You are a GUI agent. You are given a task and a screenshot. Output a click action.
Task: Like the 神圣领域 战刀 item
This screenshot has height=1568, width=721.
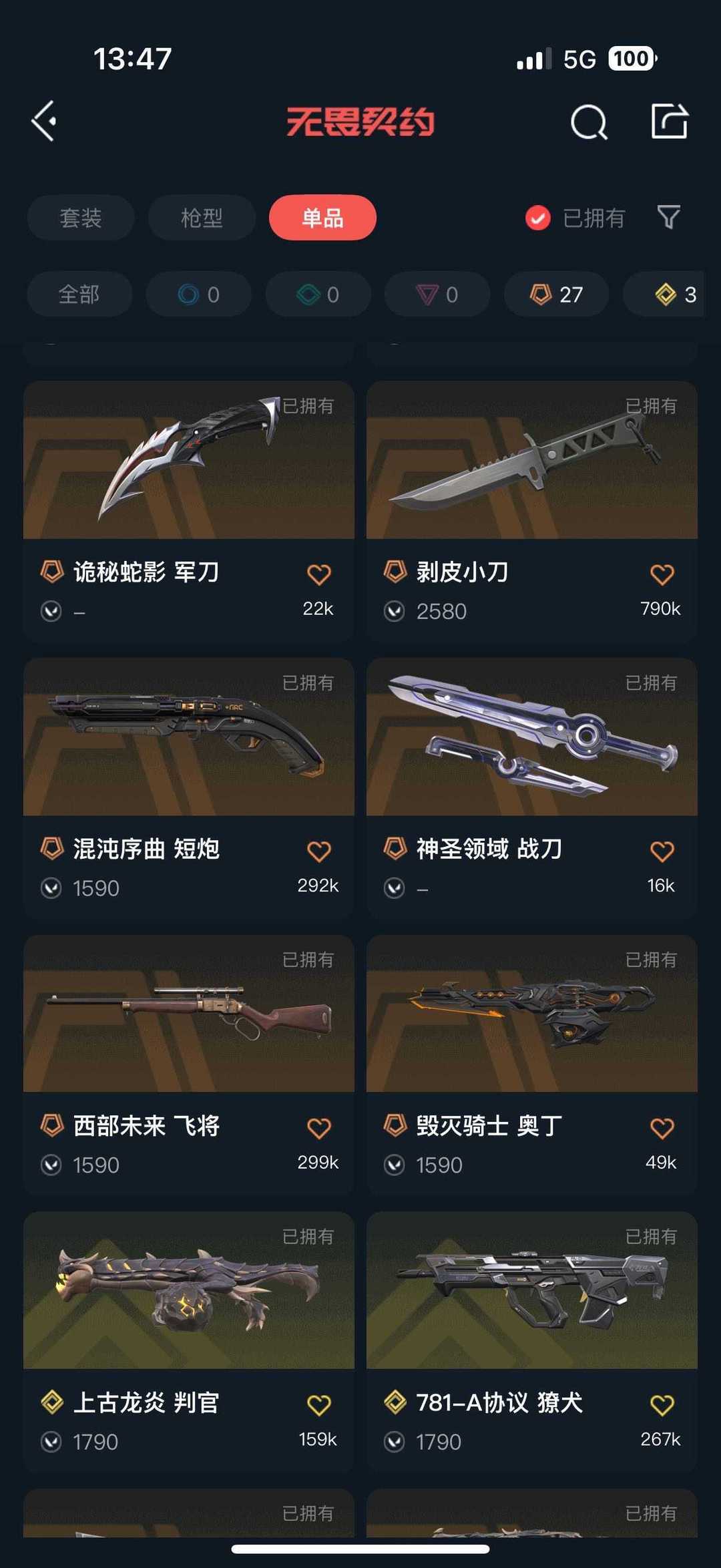coord(662,851)
